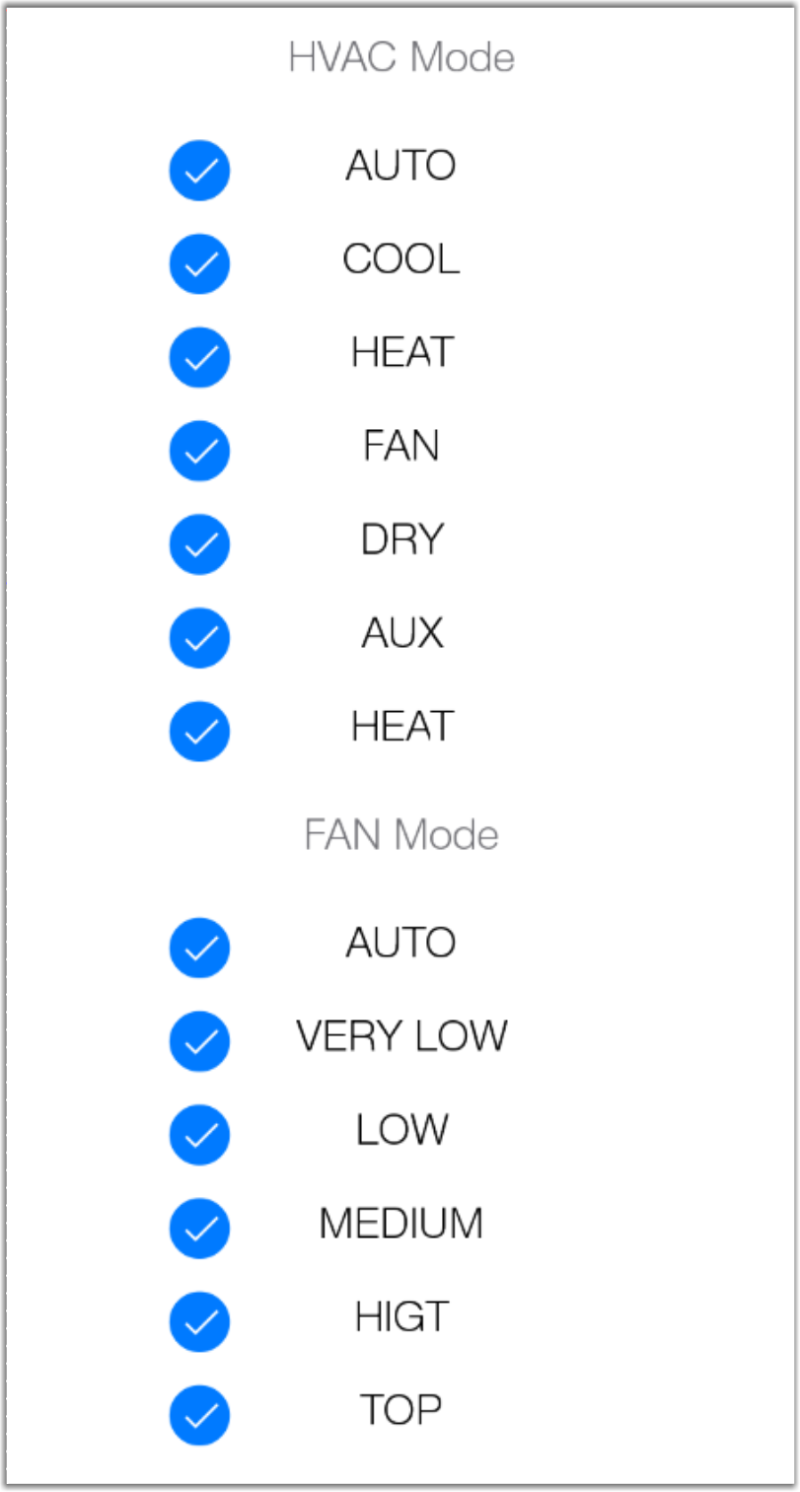
Task: Uncheck AUTO under HVAC Mode
Action: (200, 170)
